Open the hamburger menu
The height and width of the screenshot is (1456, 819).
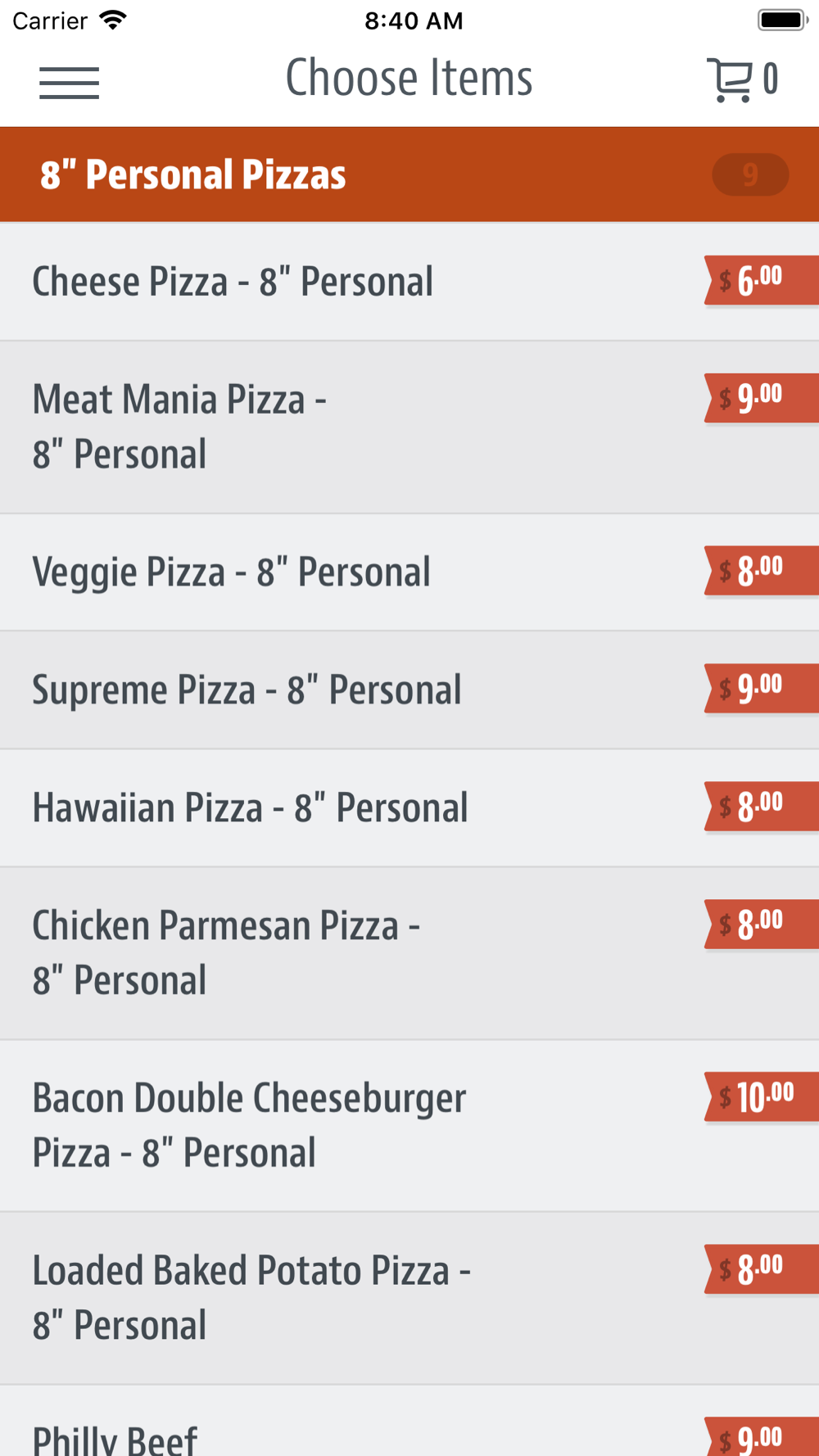(69, 83)
